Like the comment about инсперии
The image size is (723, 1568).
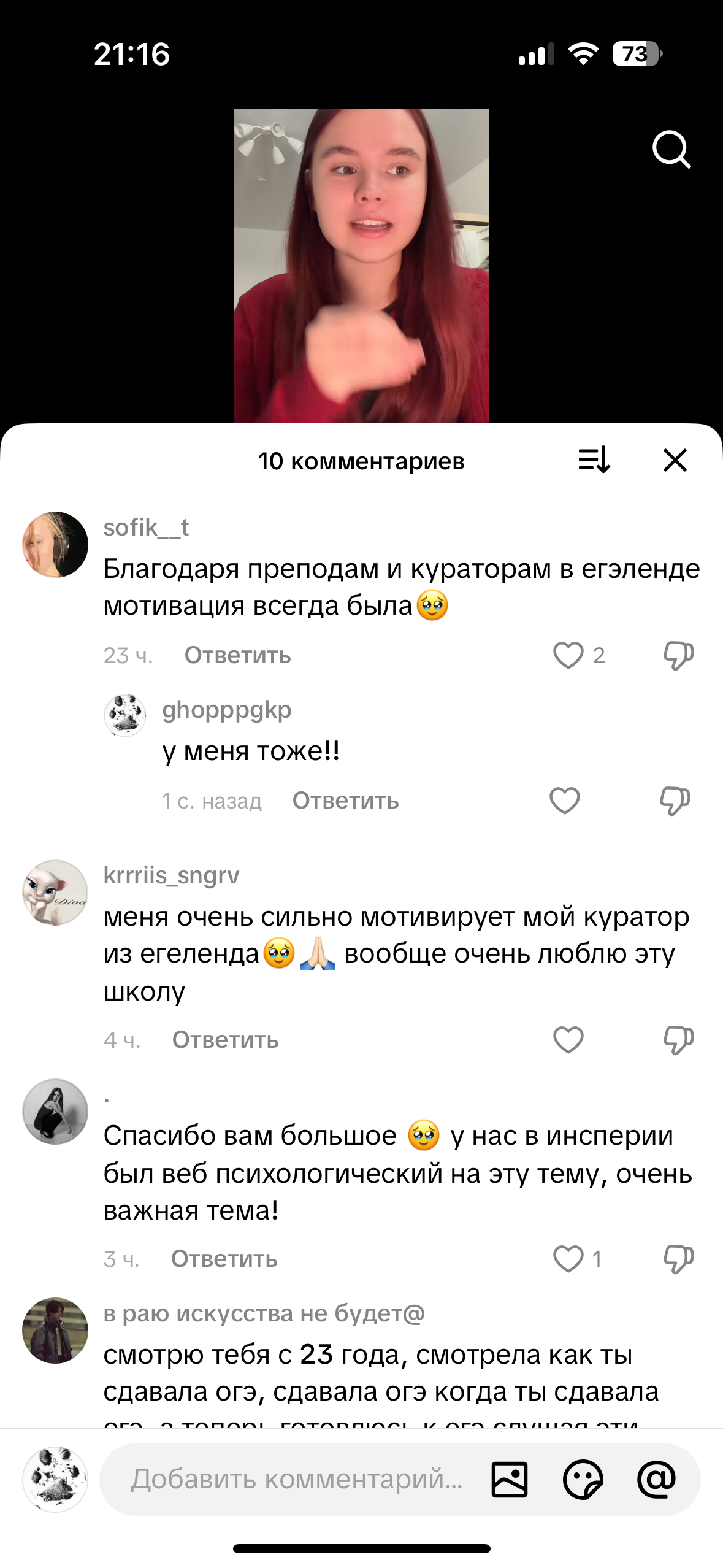pyautogui.click(x=568, y=1259)
